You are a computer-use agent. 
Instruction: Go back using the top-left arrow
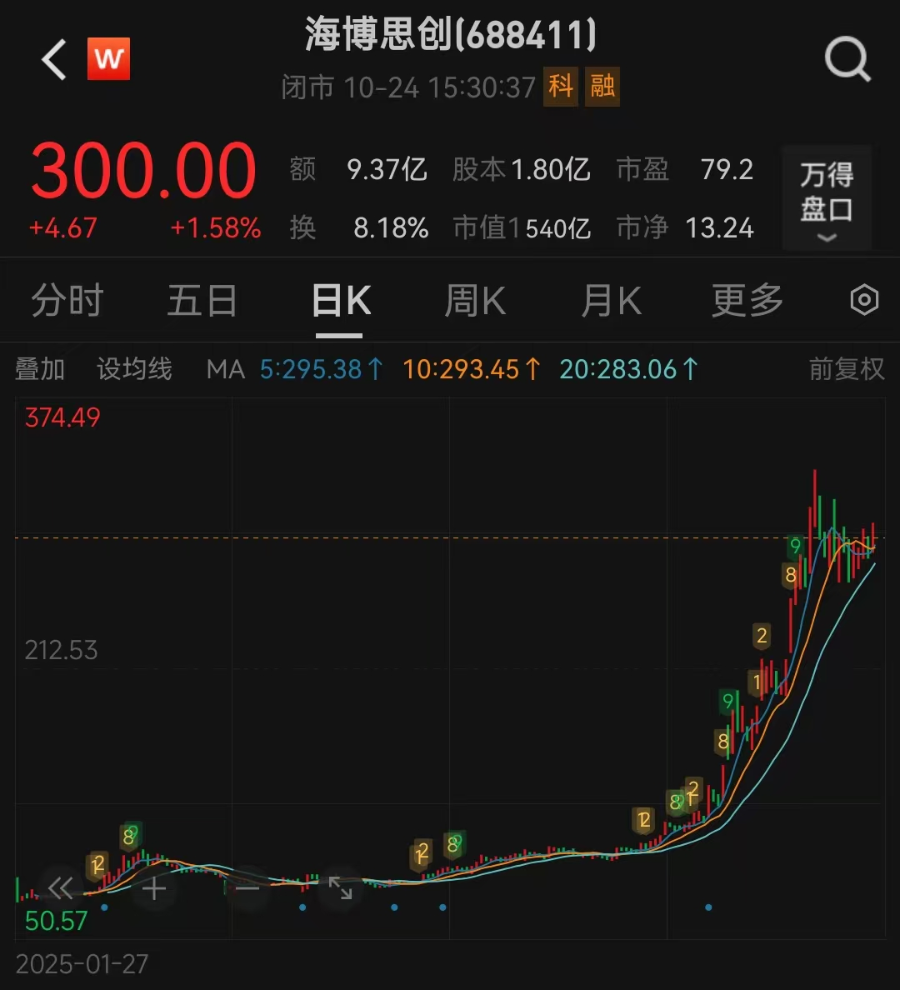click(54, 60)
